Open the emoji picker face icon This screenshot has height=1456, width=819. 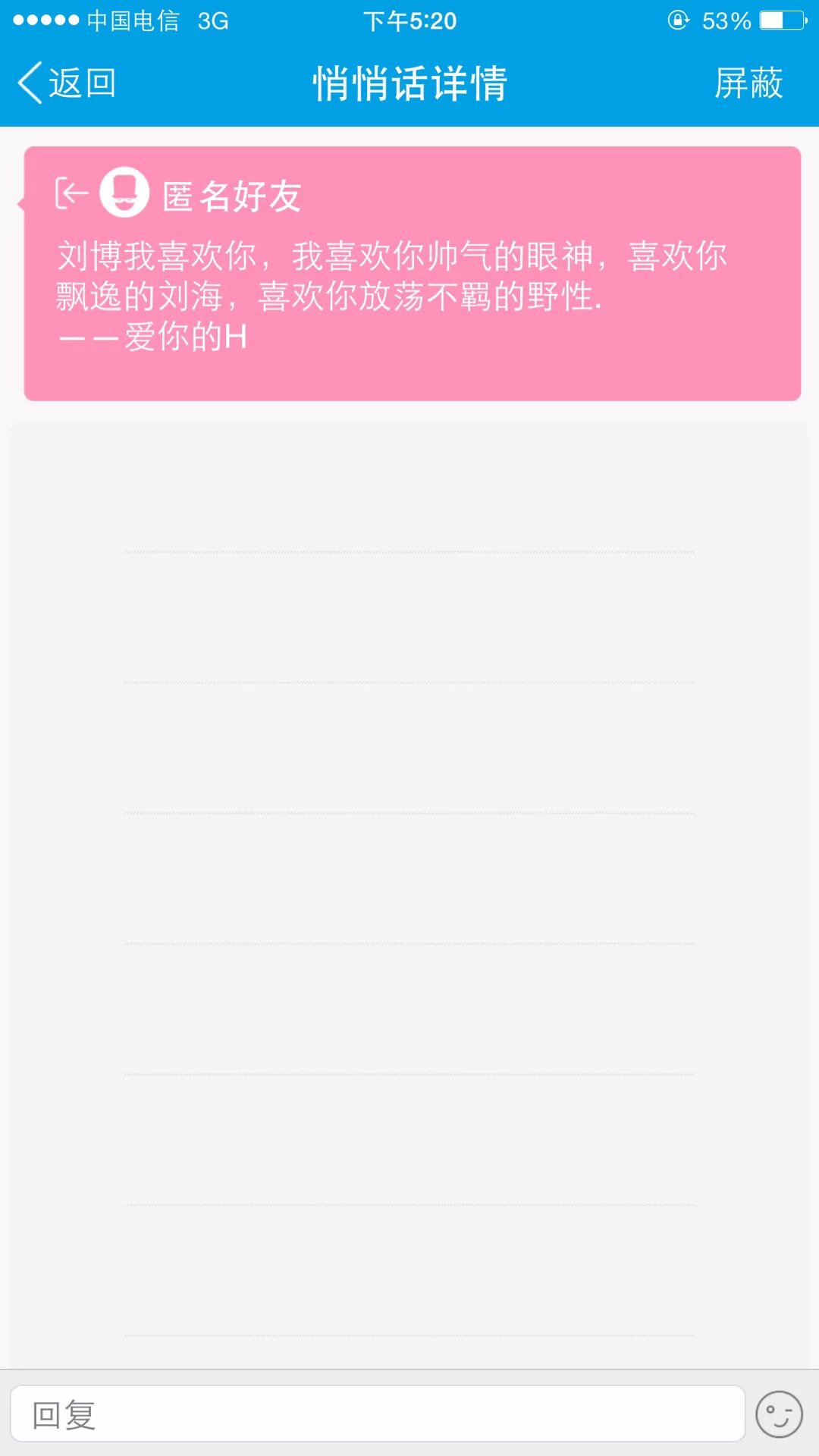779,1414
